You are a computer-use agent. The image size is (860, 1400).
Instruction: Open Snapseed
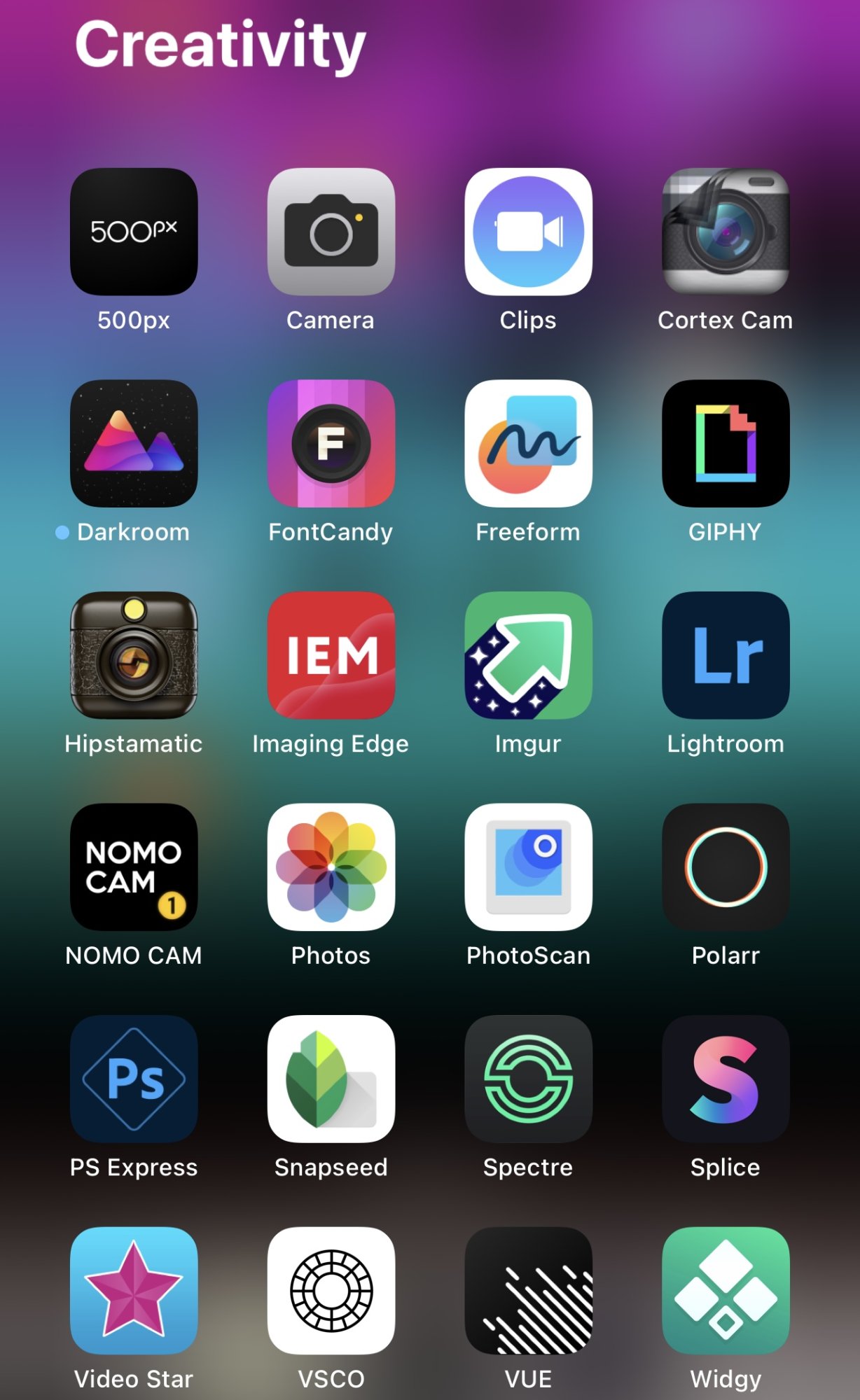click(331, 1079)
